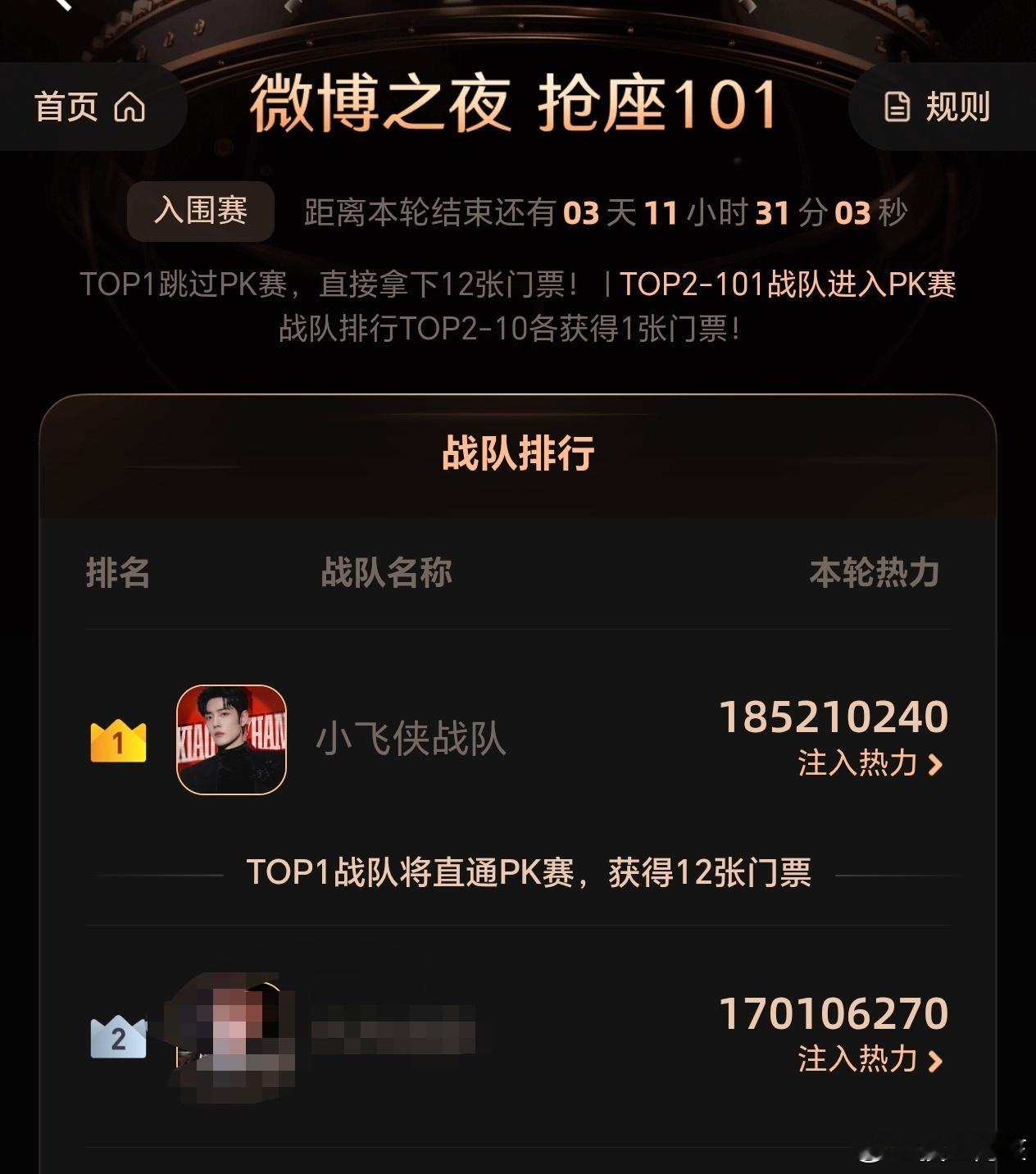Open the 小飞侠战队 avatar thumbnail
The width and height of the screenshot is (1036, 1174).
234,740
